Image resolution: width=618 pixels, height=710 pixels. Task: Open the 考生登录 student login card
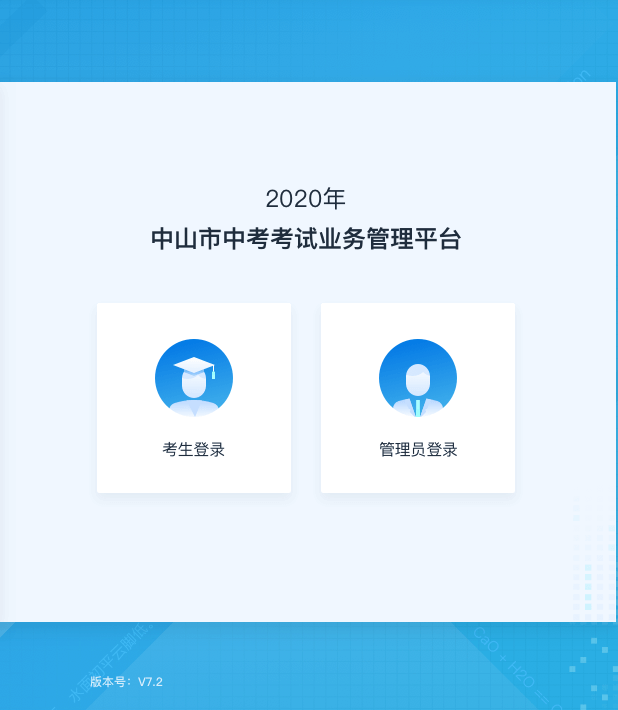click(194, 397)
